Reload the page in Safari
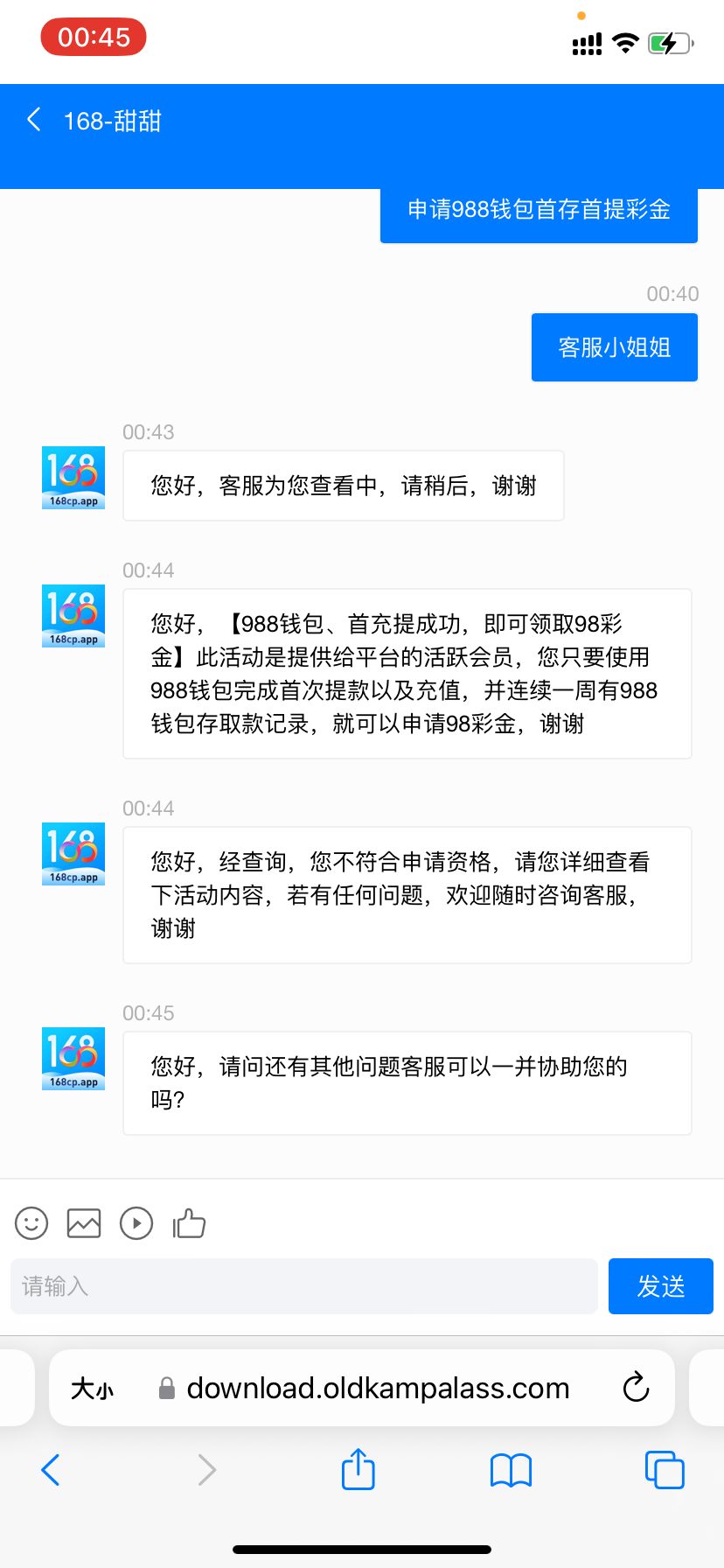 point(636,1388)
